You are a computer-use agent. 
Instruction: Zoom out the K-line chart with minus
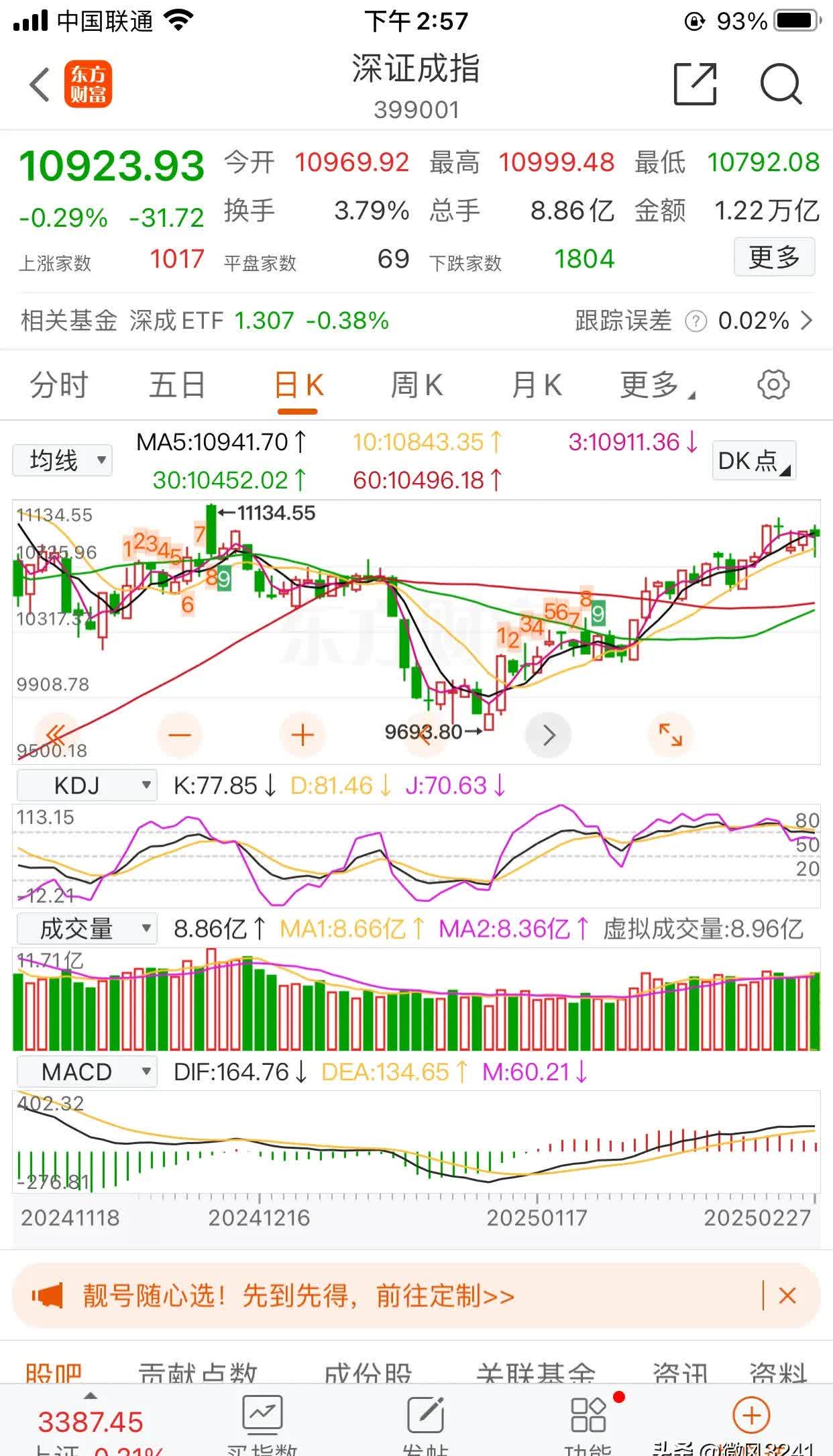(x=180, y=735)
